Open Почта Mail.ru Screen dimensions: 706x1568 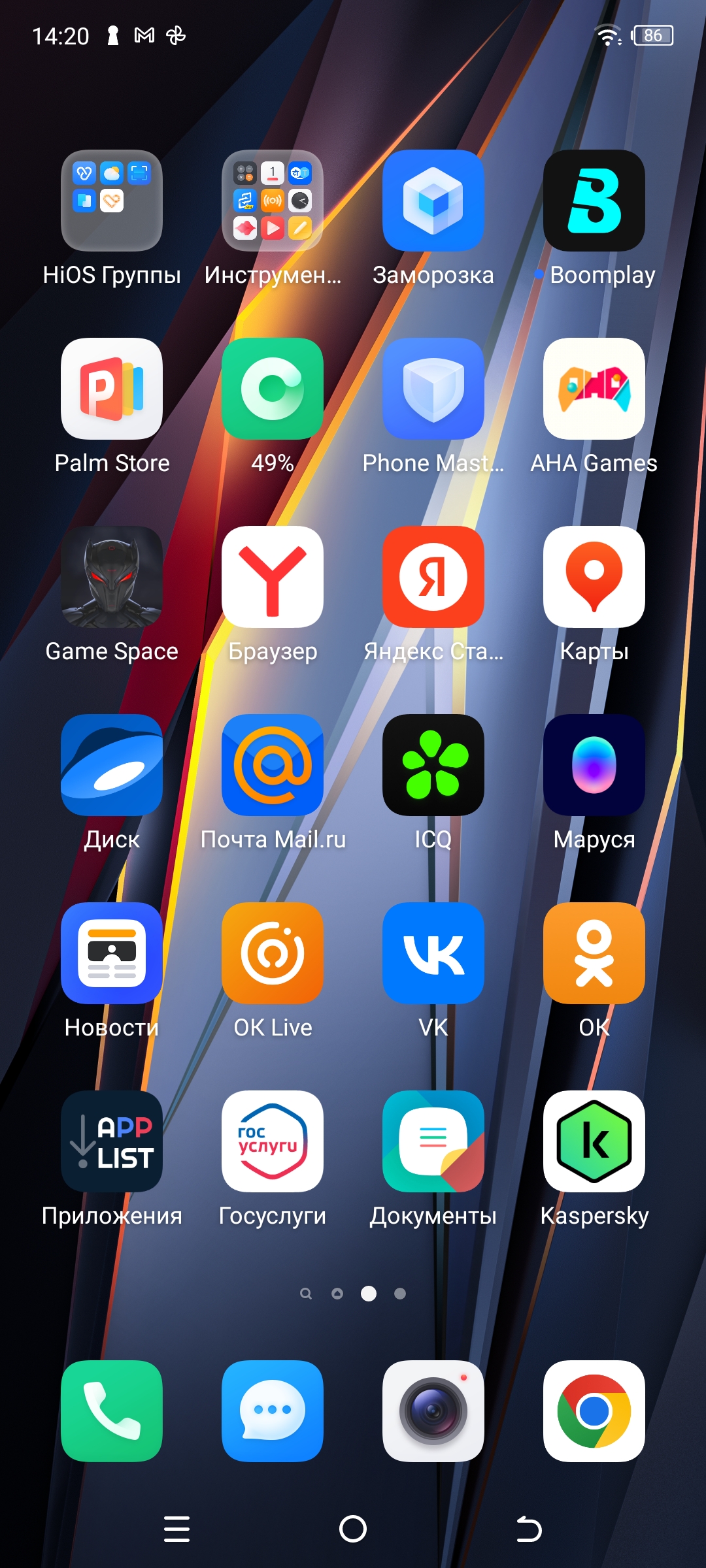click(273, 765)
